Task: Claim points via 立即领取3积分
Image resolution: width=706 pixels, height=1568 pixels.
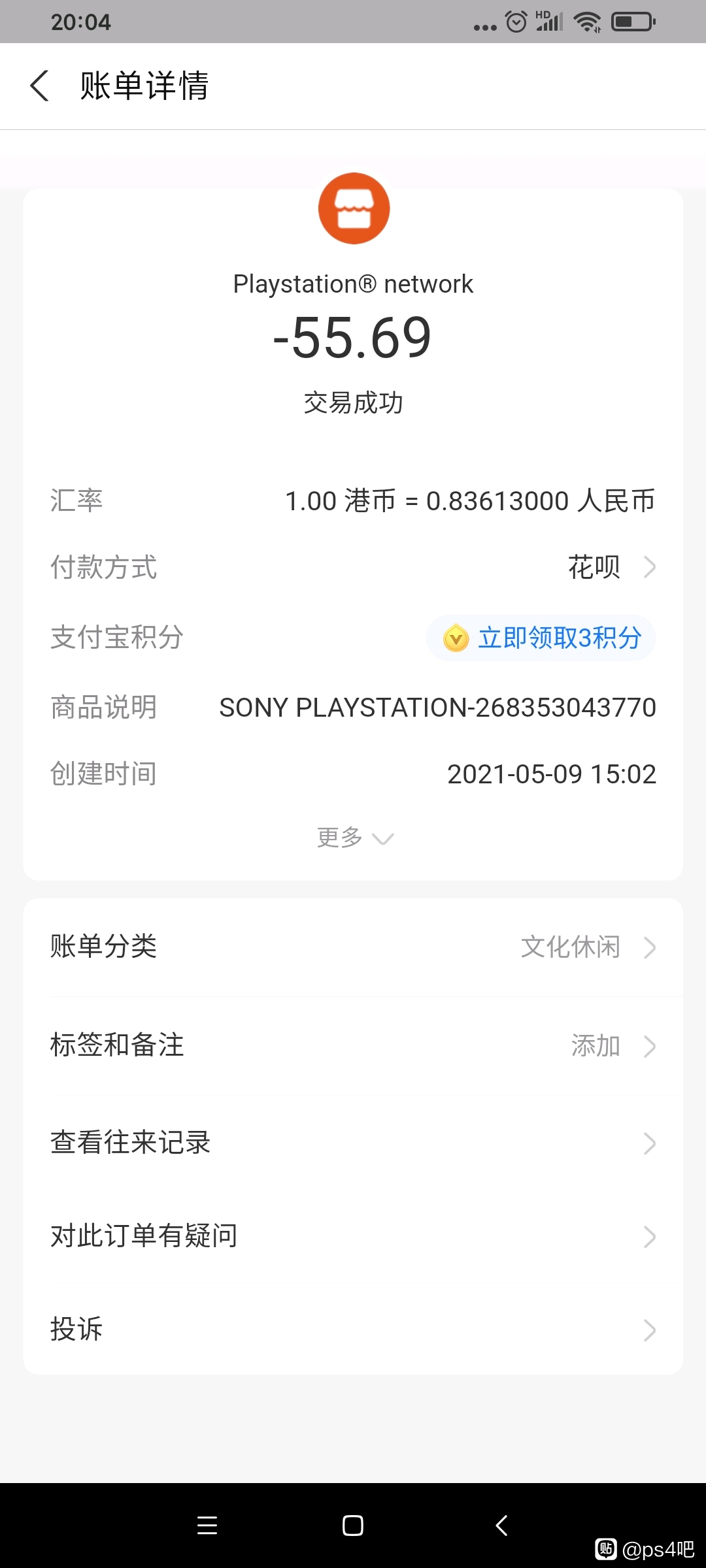Action: pyautogui.click(x=541, y=638)
